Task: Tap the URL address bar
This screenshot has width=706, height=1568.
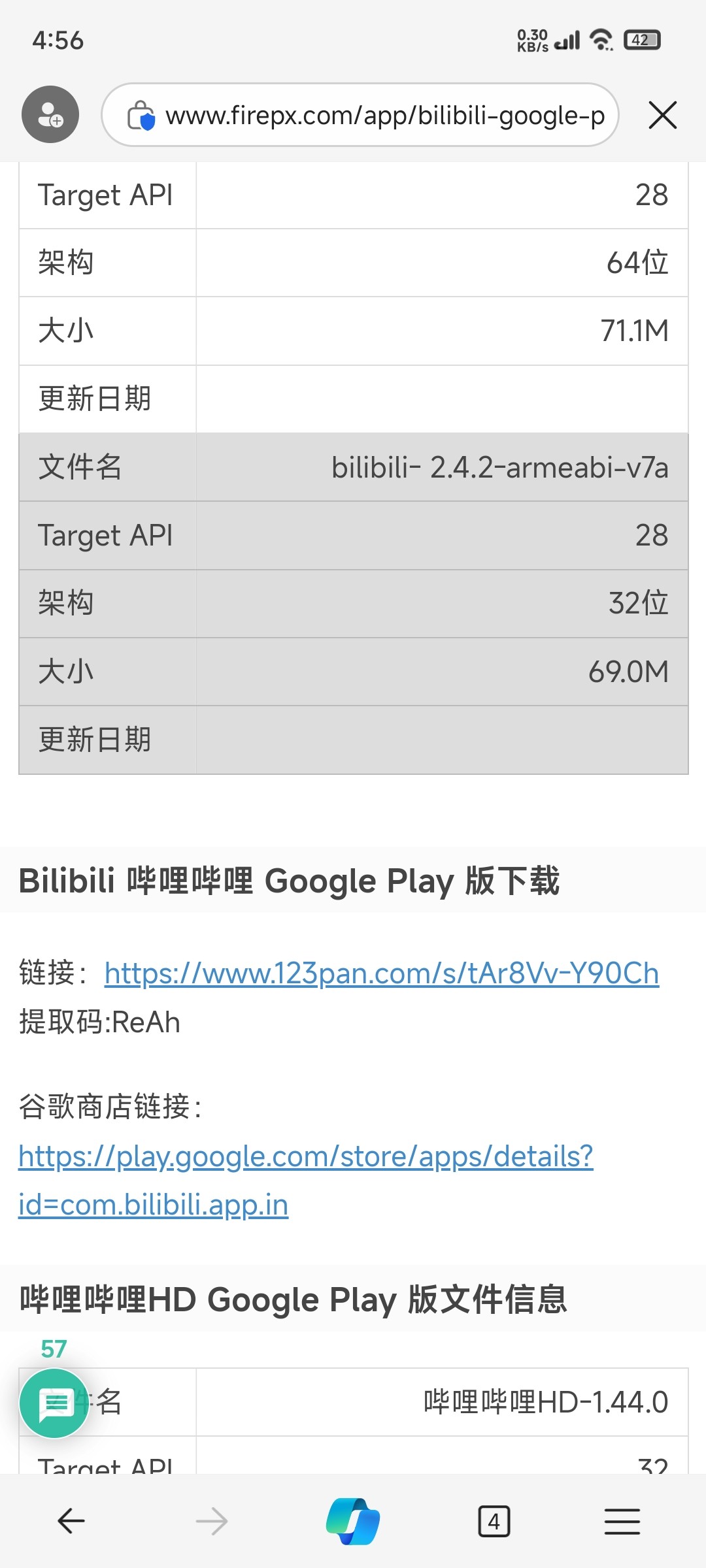Action: (360, 115)
